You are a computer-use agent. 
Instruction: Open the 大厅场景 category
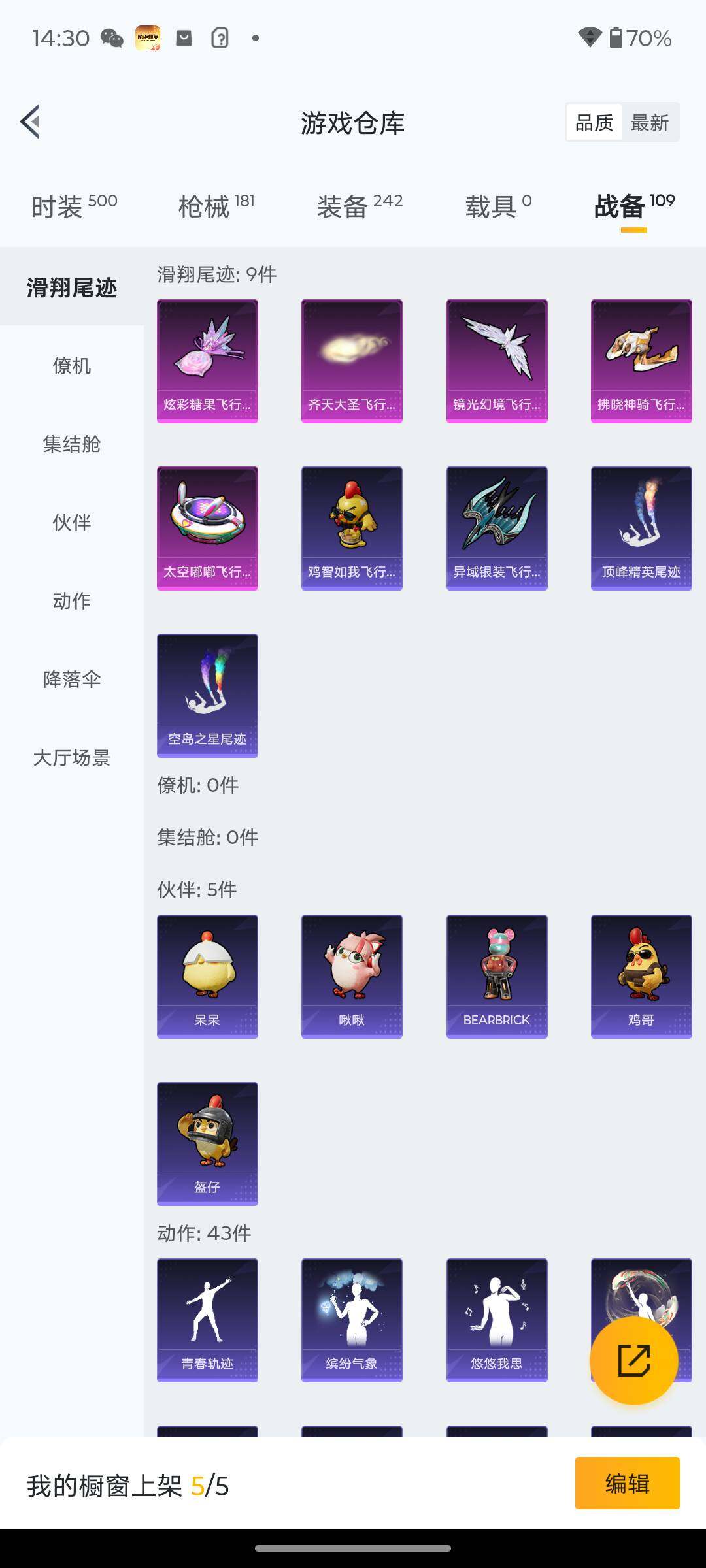coord(72,757)
